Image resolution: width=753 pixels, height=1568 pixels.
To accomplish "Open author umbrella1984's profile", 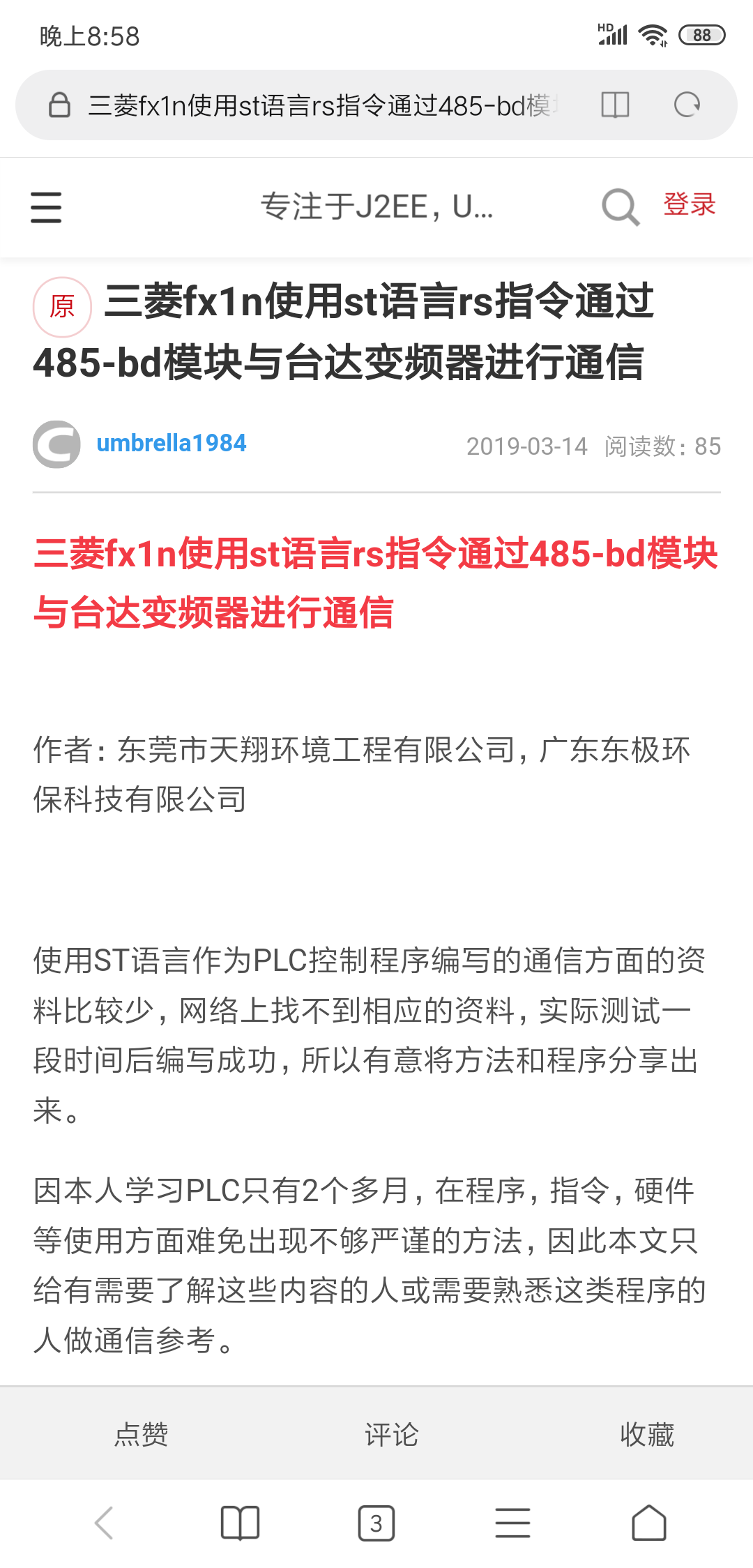I will coord(171,444).
